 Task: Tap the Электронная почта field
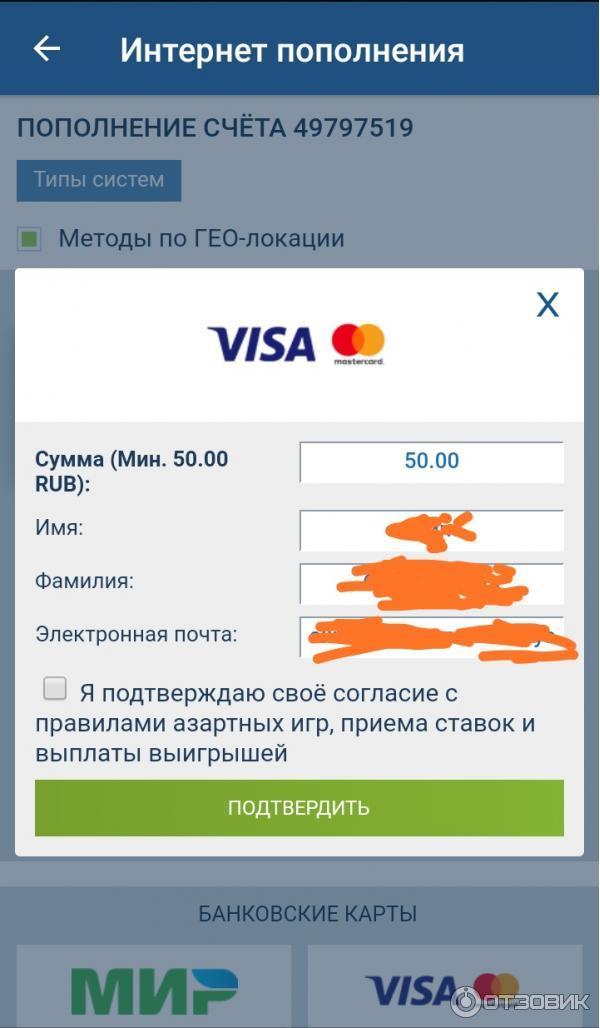(x=431, y=636)
